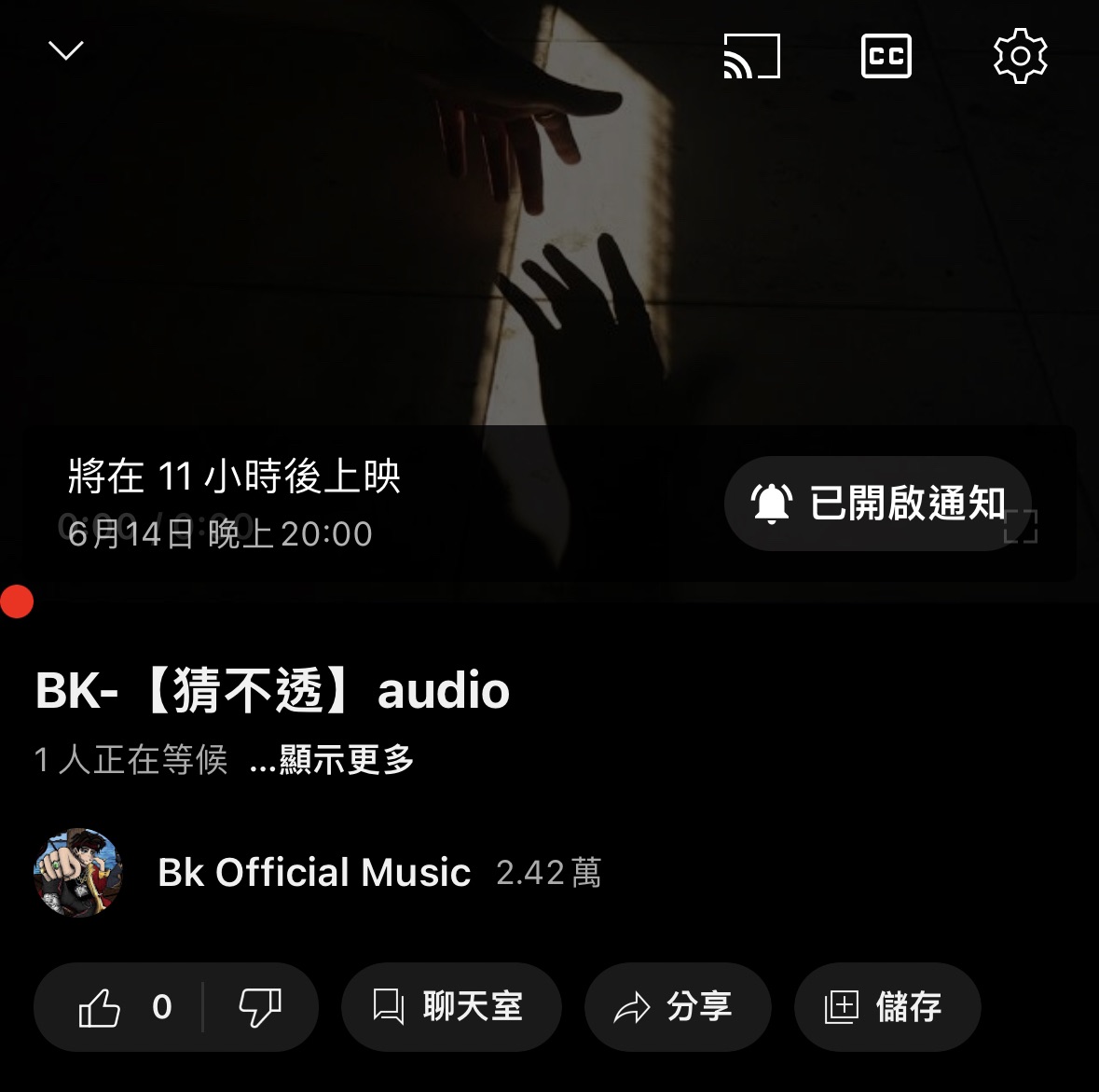Save the video with 儲存

coord(886,1007)
